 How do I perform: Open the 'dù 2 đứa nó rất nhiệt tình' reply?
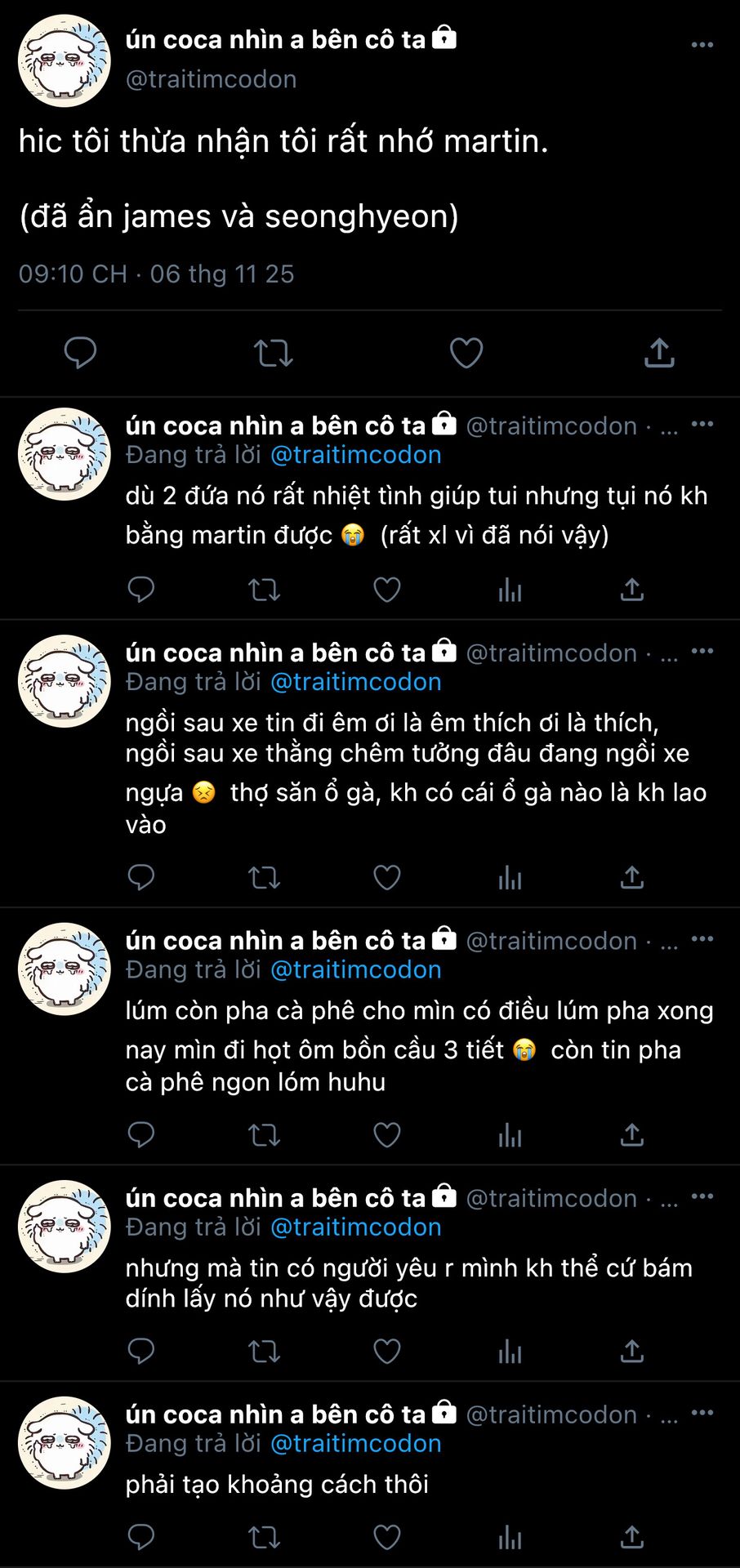tap(417, 515)
